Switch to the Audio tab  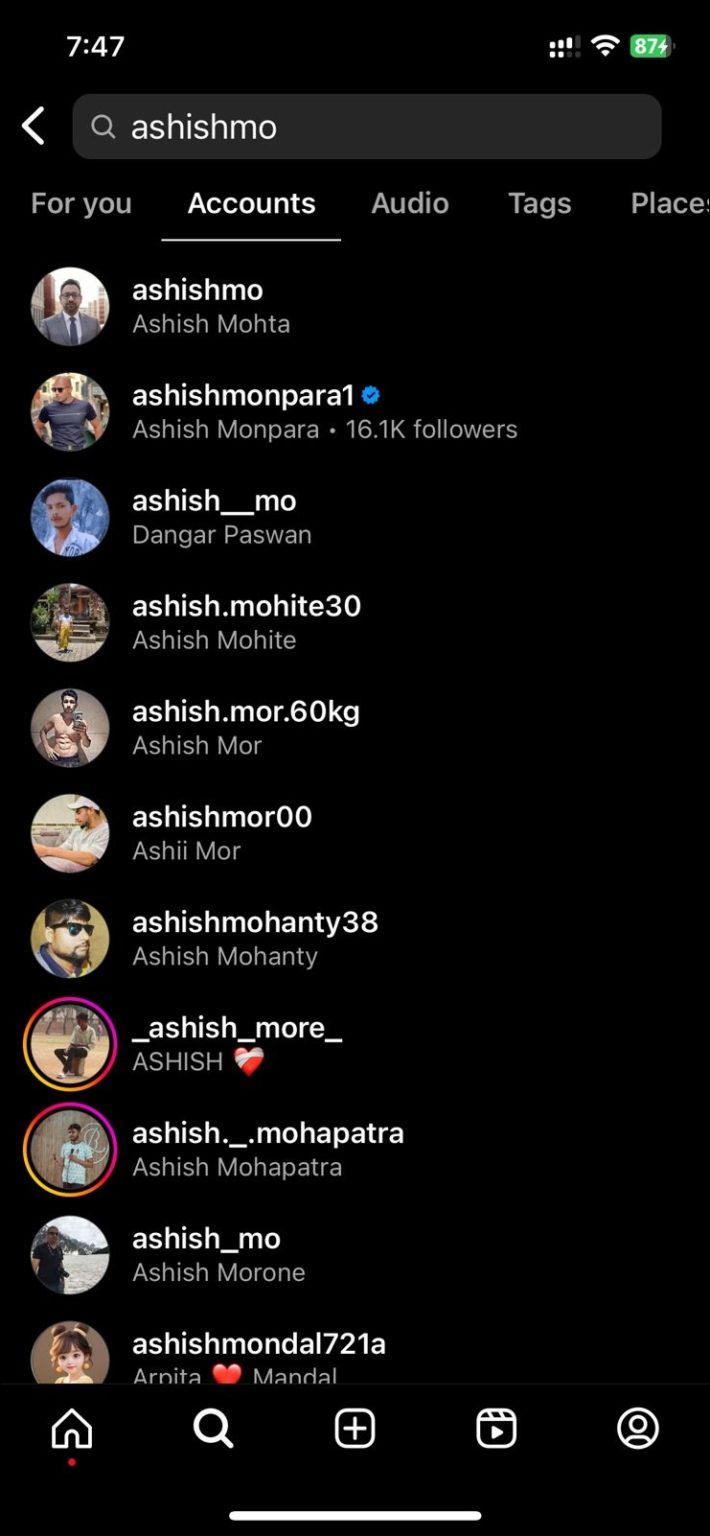tap(410, 203)
